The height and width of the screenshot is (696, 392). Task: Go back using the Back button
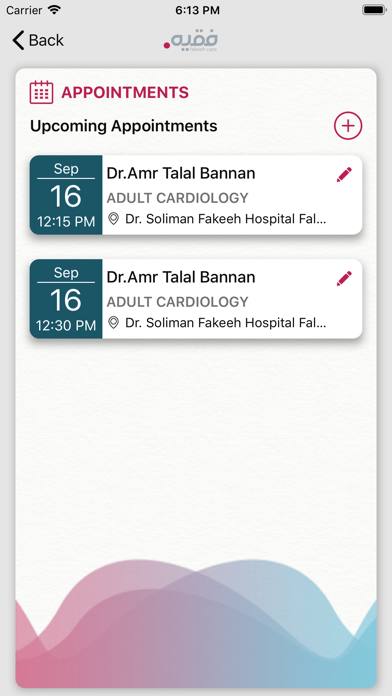point(38,40)
